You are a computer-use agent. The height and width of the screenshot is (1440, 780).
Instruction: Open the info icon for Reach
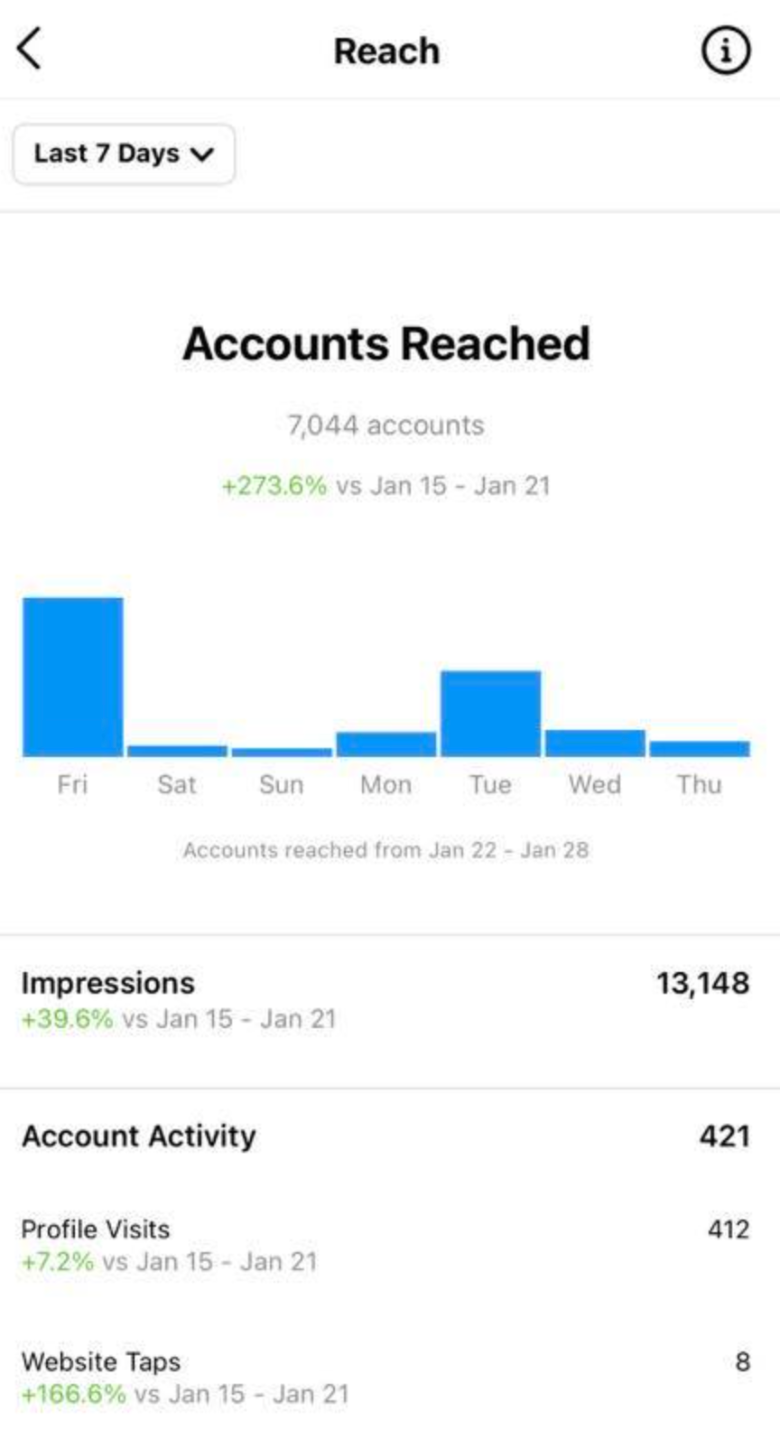[x=724, y=50]
